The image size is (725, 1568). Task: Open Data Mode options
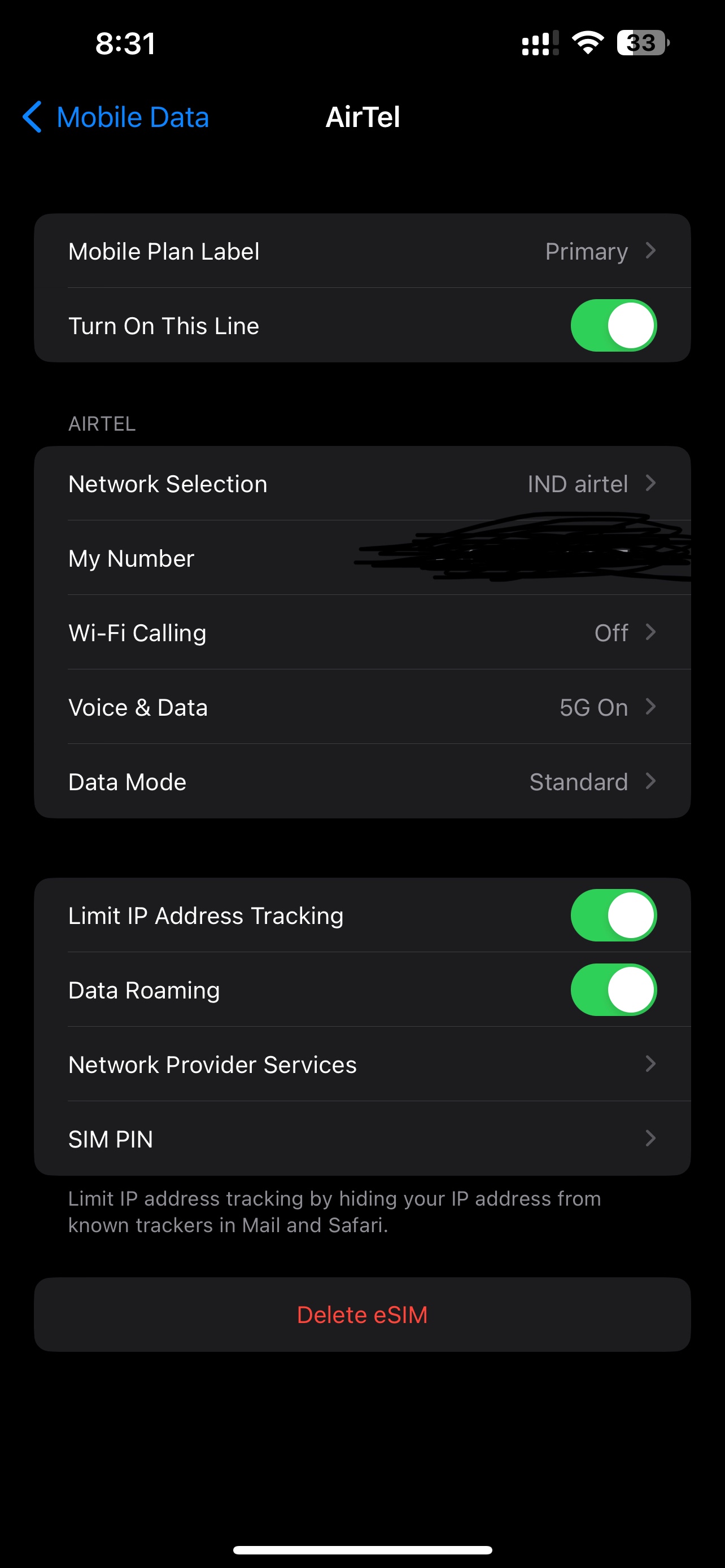[x=362, y=782]
